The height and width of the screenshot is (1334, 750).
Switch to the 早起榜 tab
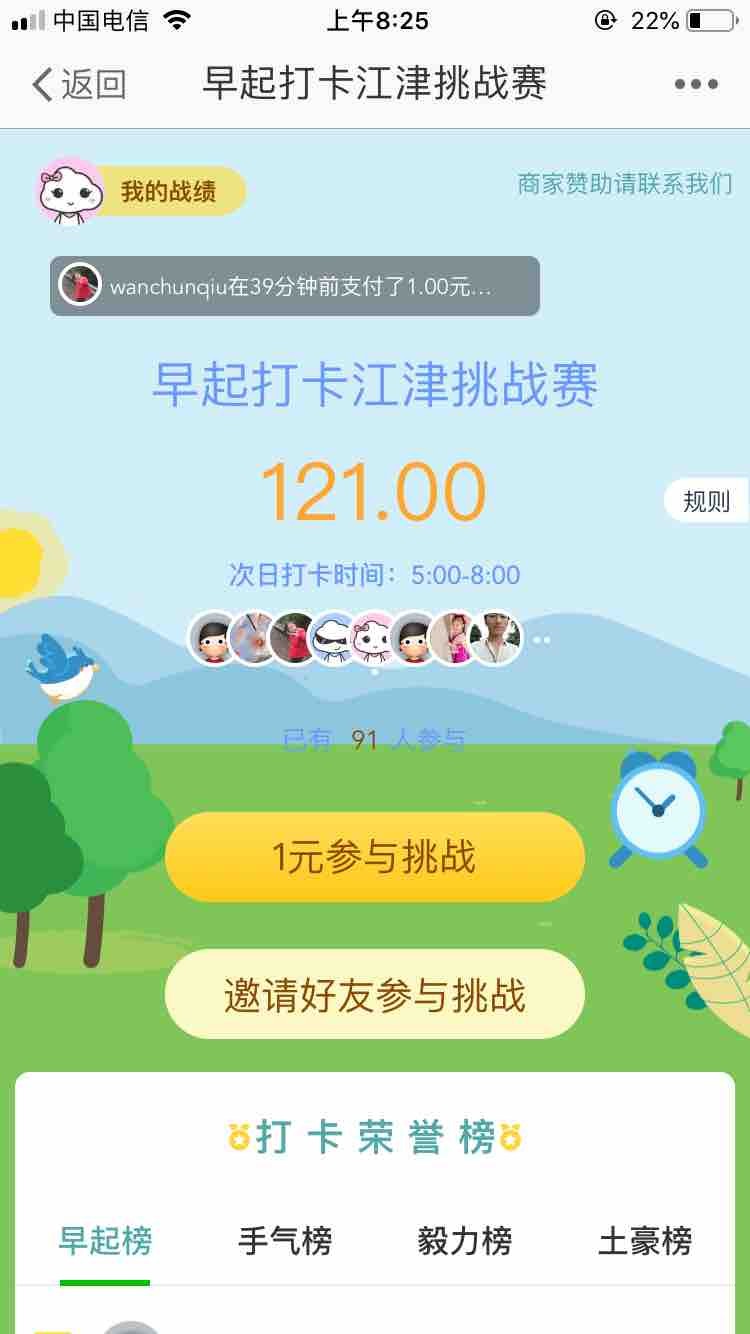[x=105, y=1241]
